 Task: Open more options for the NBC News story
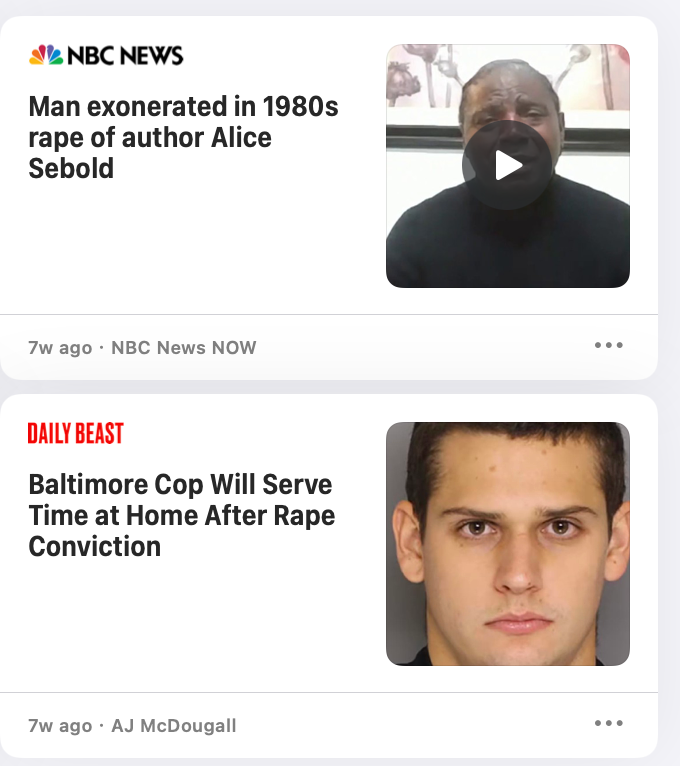click(x=608, y=346)
